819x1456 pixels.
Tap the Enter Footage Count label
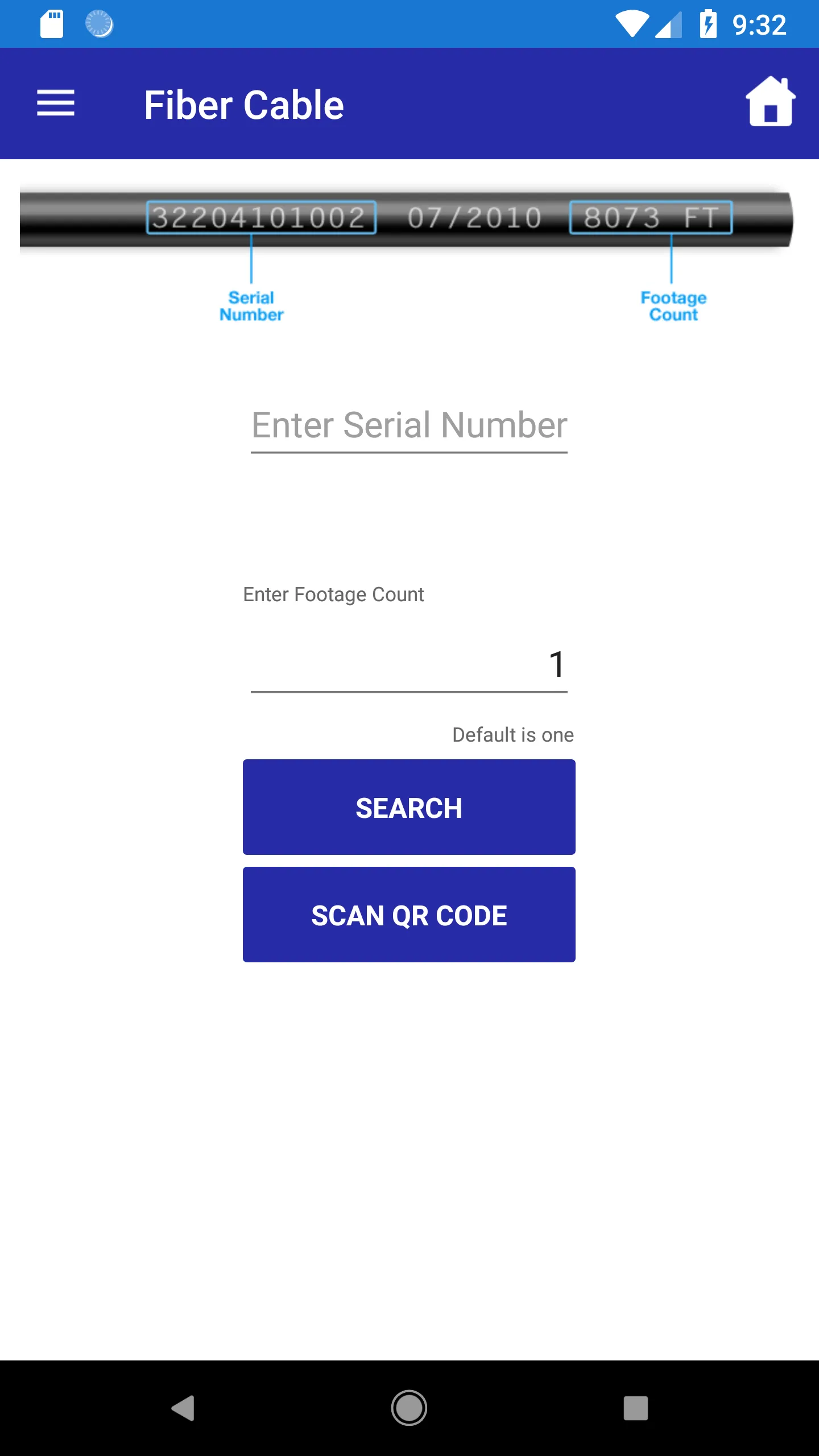(x=333, y=594)
